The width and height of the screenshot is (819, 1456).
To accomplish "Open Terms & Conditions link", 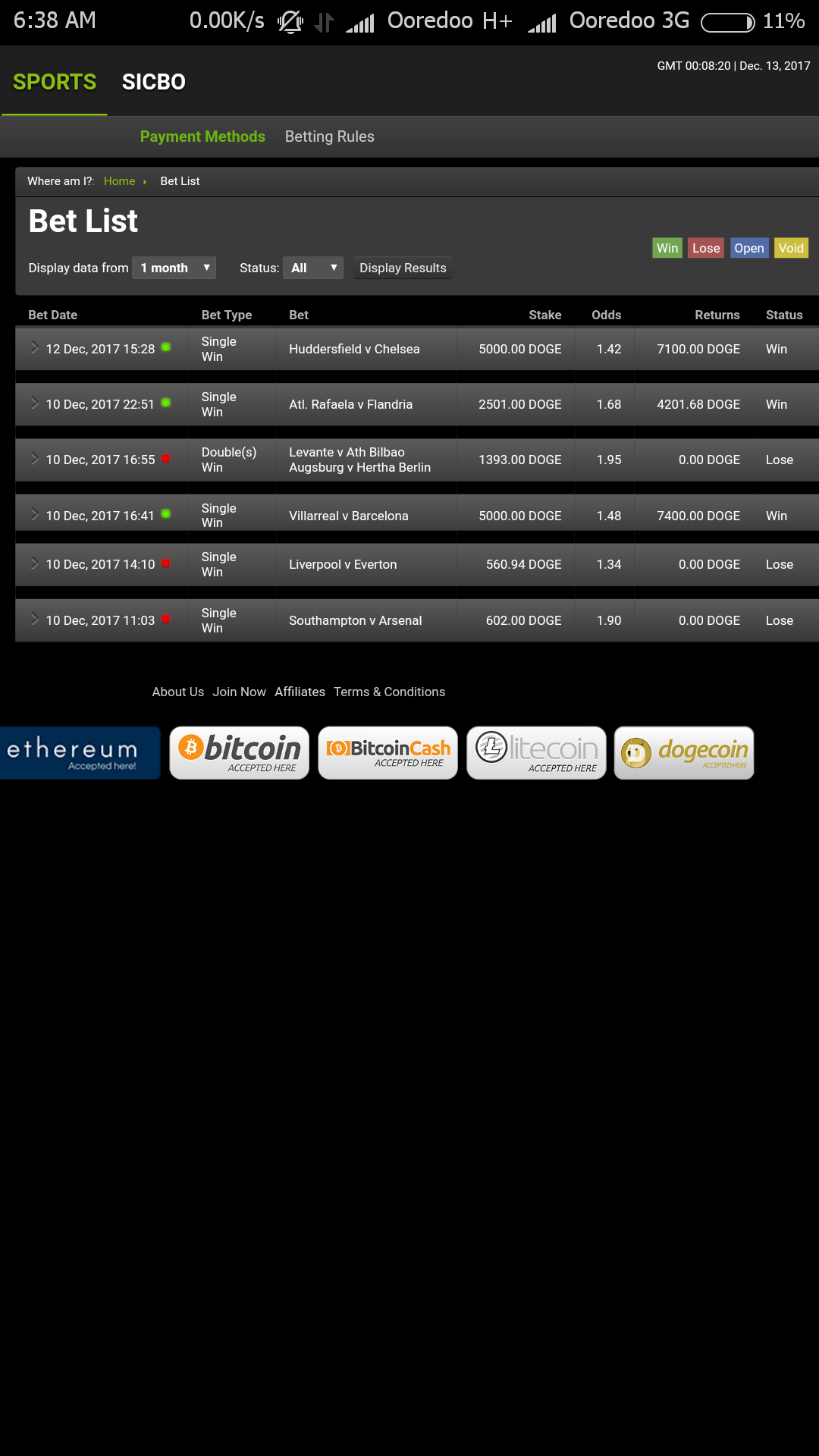I will coord(390,692).
